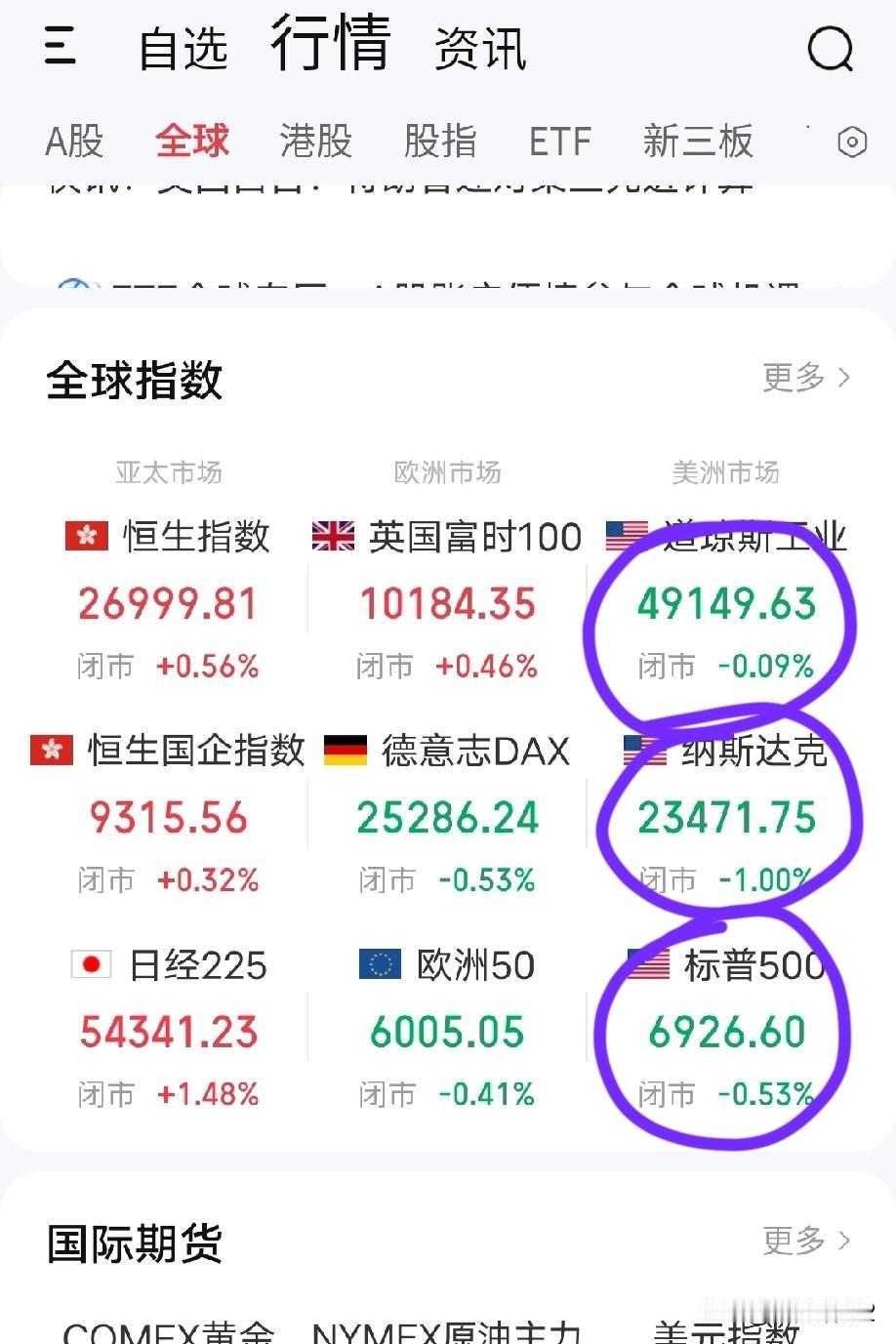The height and width of the screenshot is (1344, 896).
Task: Click the UK flag beside 英国富时100
Action: [333, 536]
